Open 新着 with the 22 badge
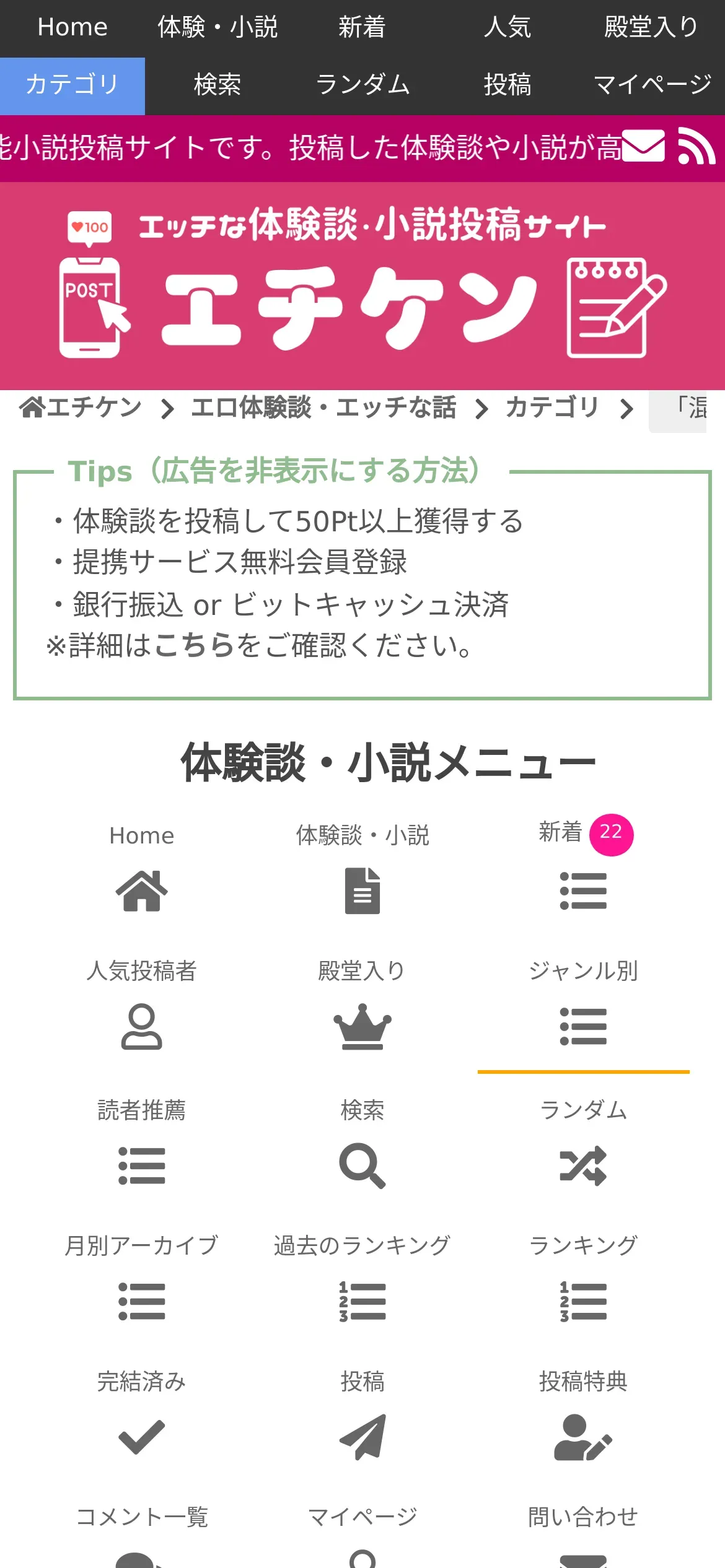 click(583, 866)
